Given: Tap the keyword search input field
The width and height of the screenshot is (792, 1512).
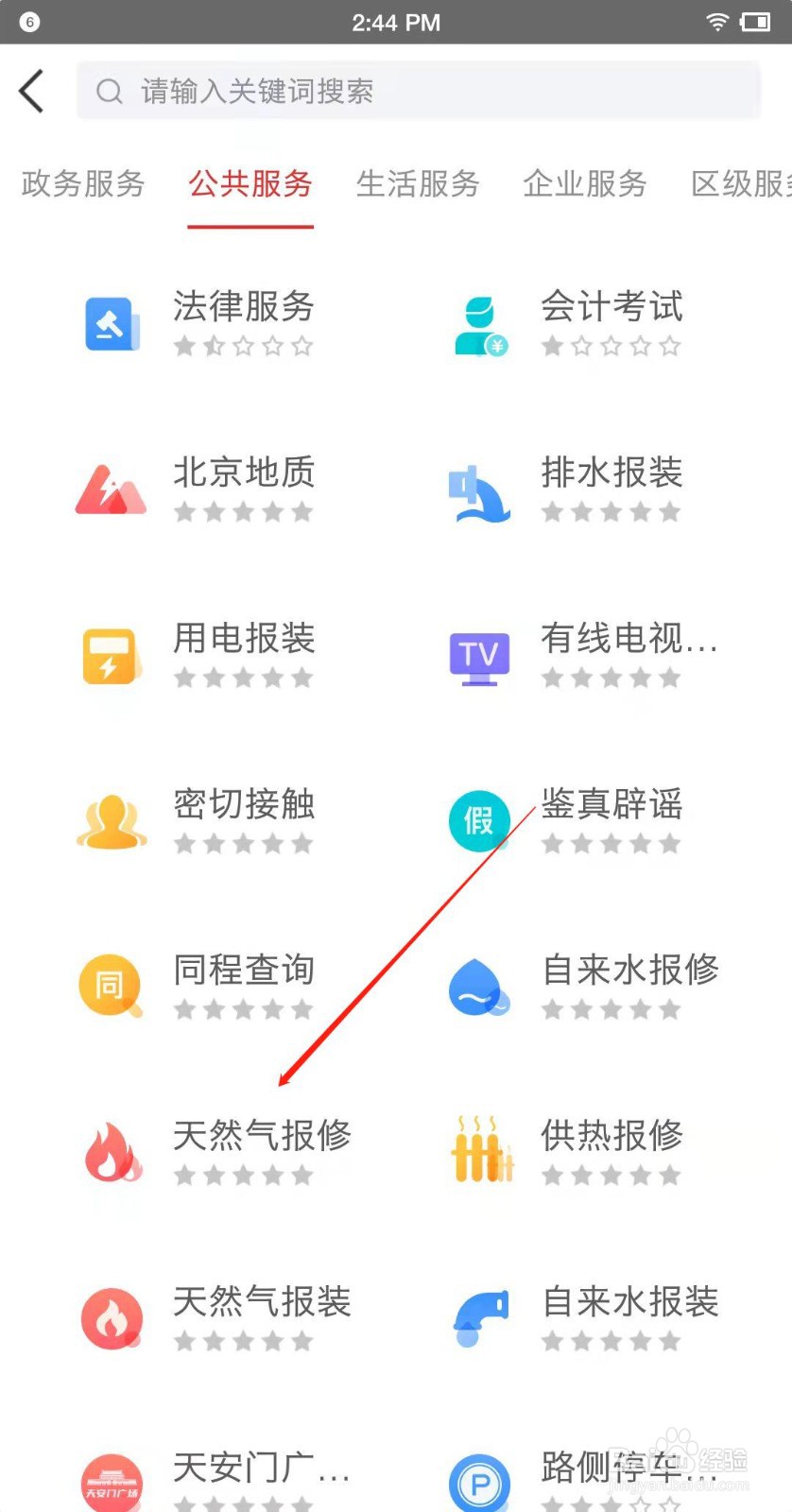Looking at the screenshot, I should [x=419, y=91].
